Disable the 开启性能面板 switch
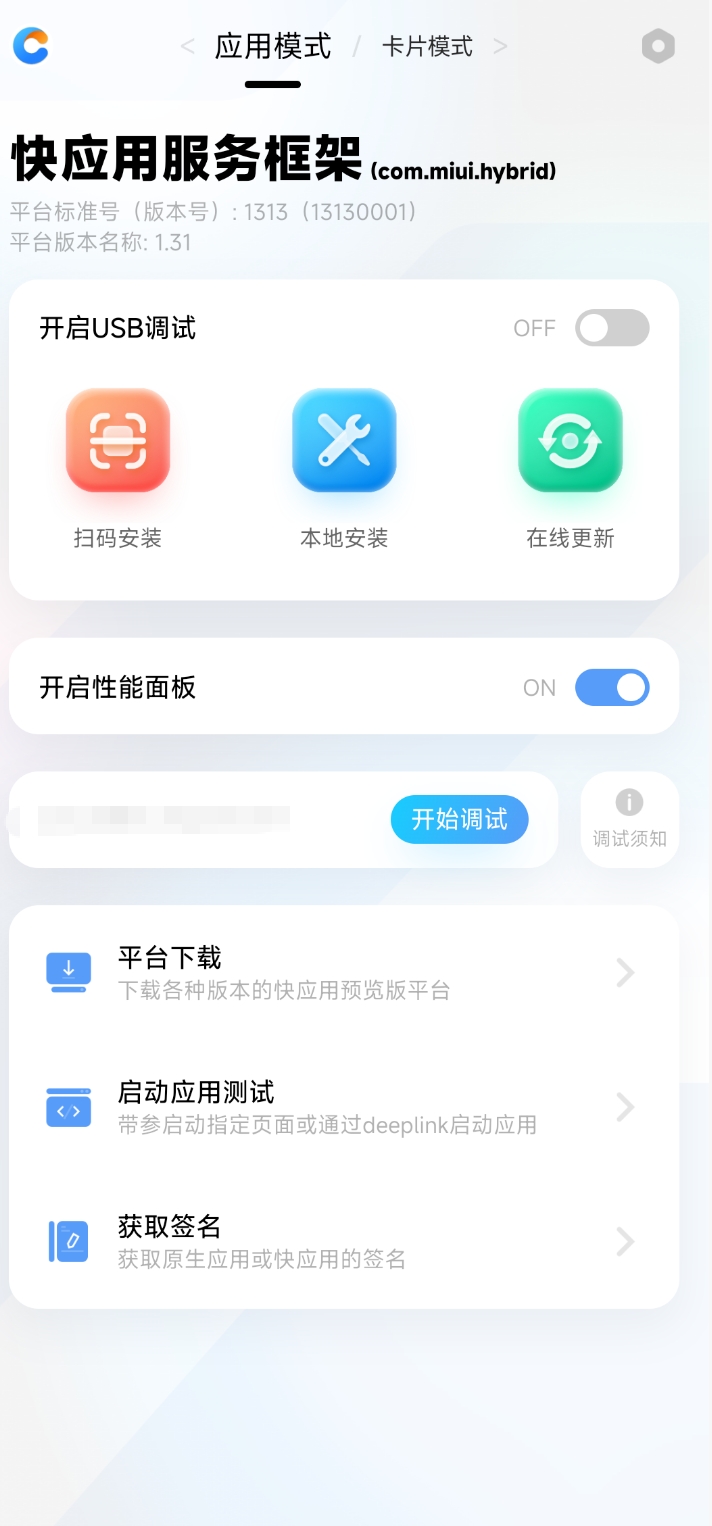This screenshot has width=712, height=1526. 611,687
